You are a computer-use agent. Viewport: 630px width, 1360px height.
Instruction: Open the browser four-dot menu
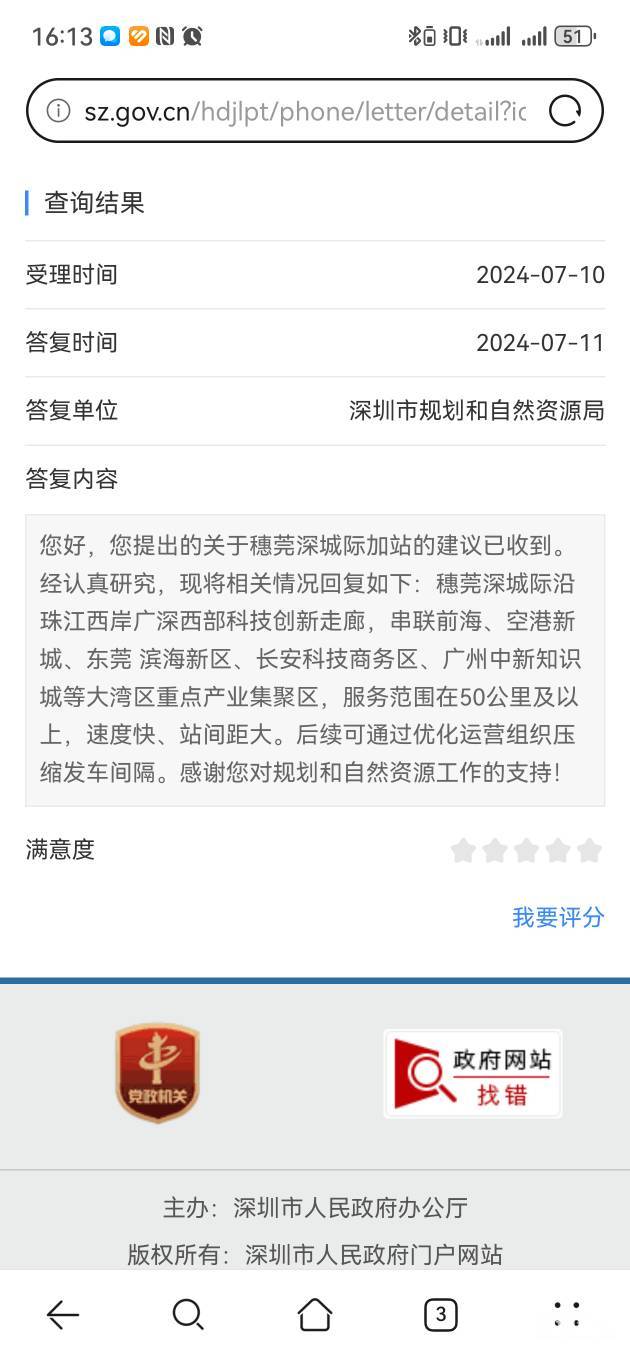coord(566,1314)
